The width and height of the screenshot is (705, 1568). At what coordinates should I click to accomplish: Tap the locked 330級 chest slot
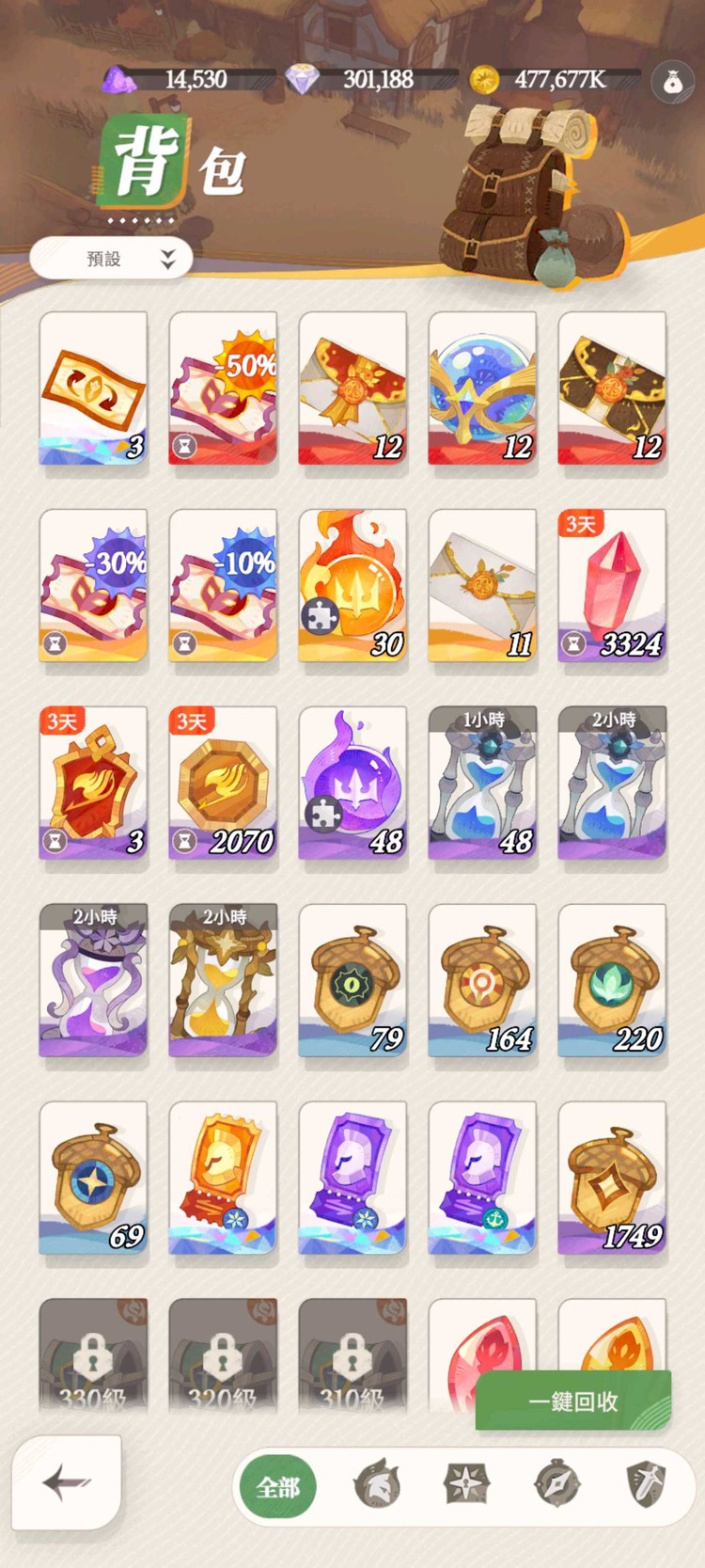tap(93, 1355)
